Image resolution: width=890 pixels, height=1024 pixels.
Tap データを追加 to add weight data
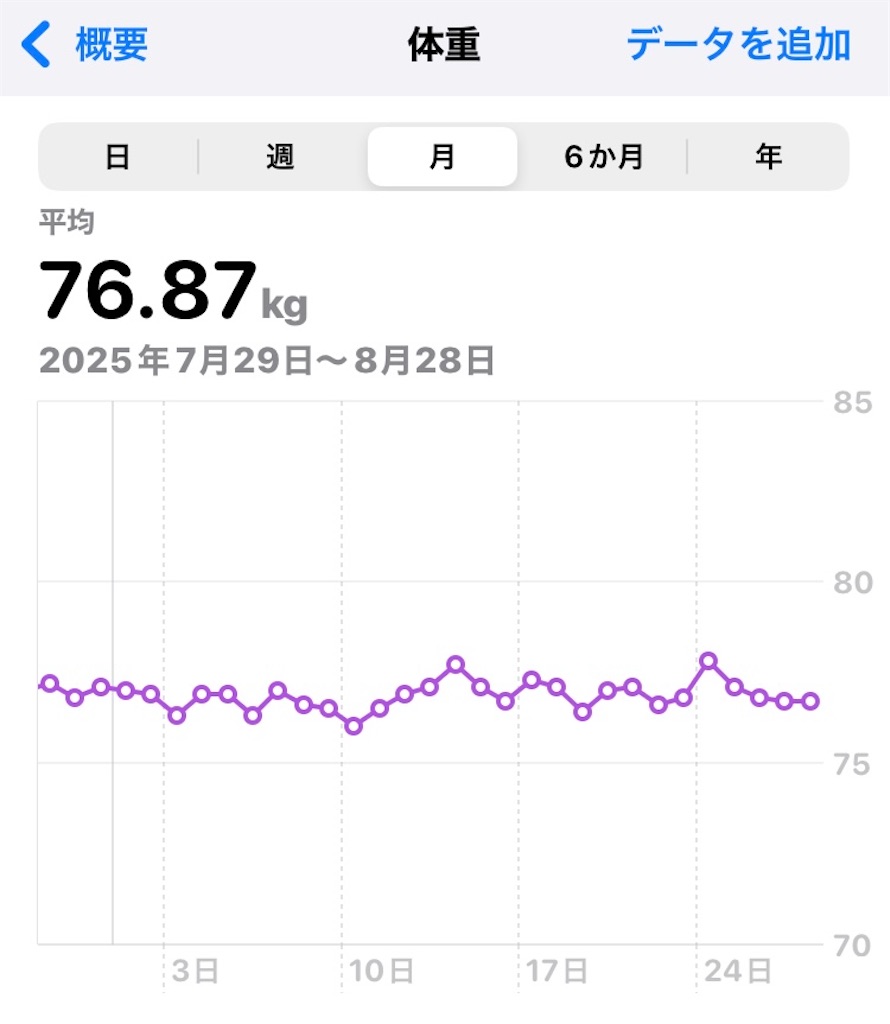coord(738,46)
